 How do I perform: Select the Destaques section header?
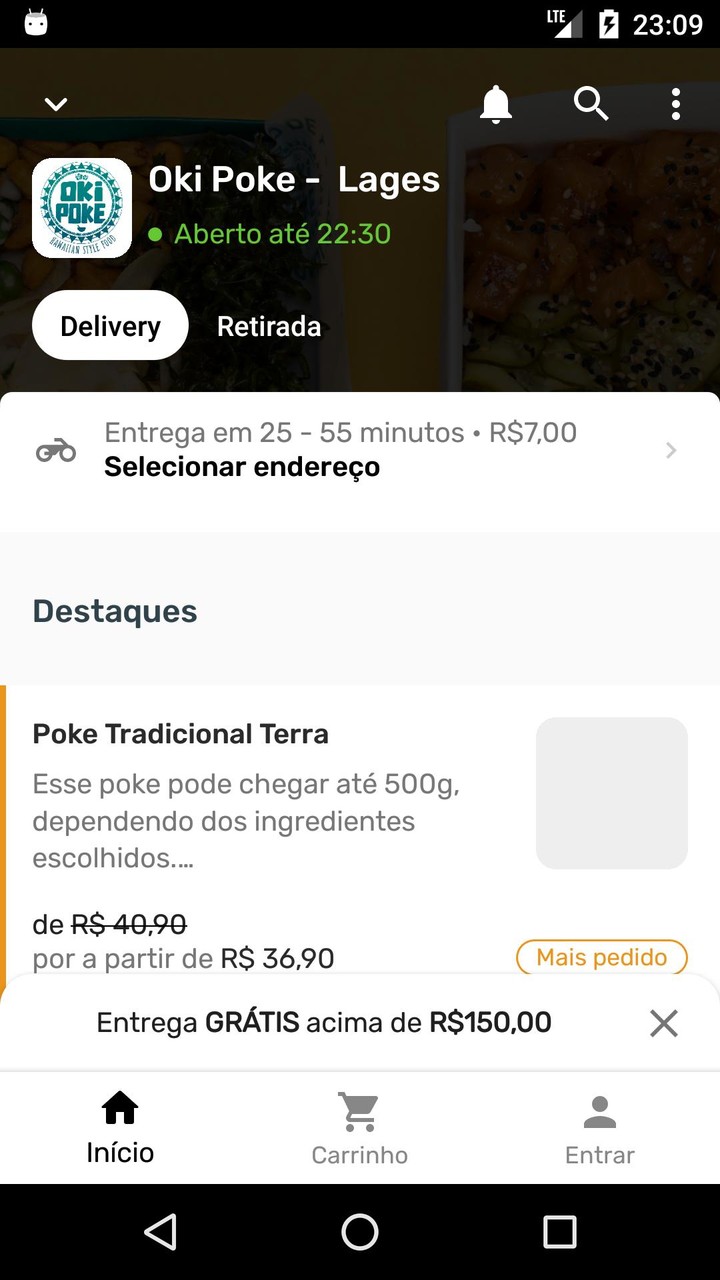[114, 611]
